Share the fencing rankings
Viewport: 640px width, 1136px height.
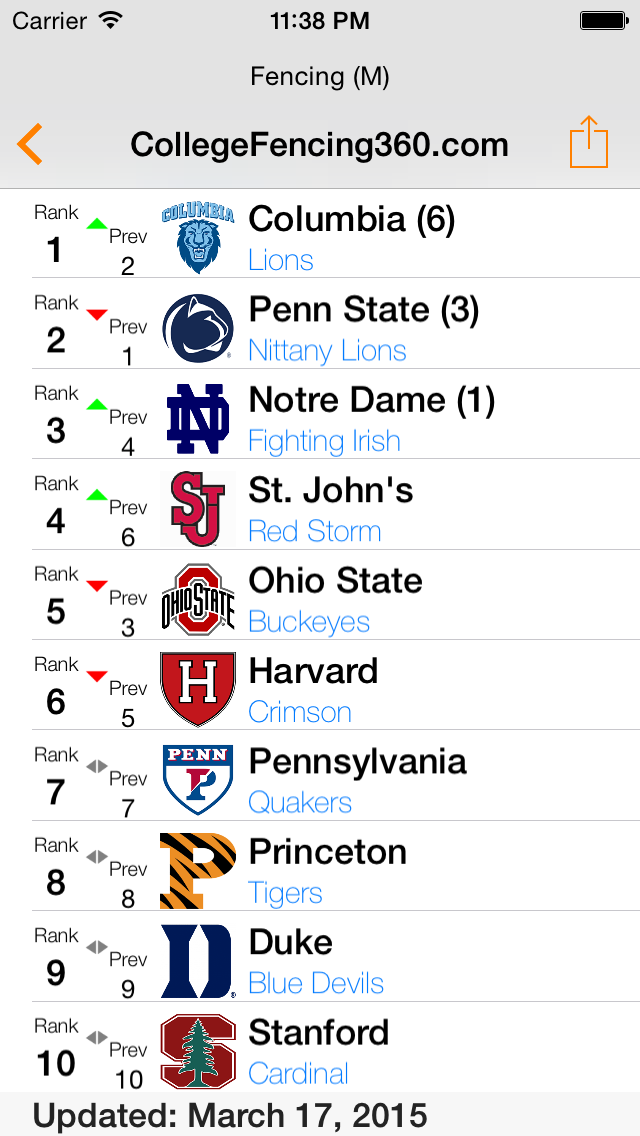point(589,142)
